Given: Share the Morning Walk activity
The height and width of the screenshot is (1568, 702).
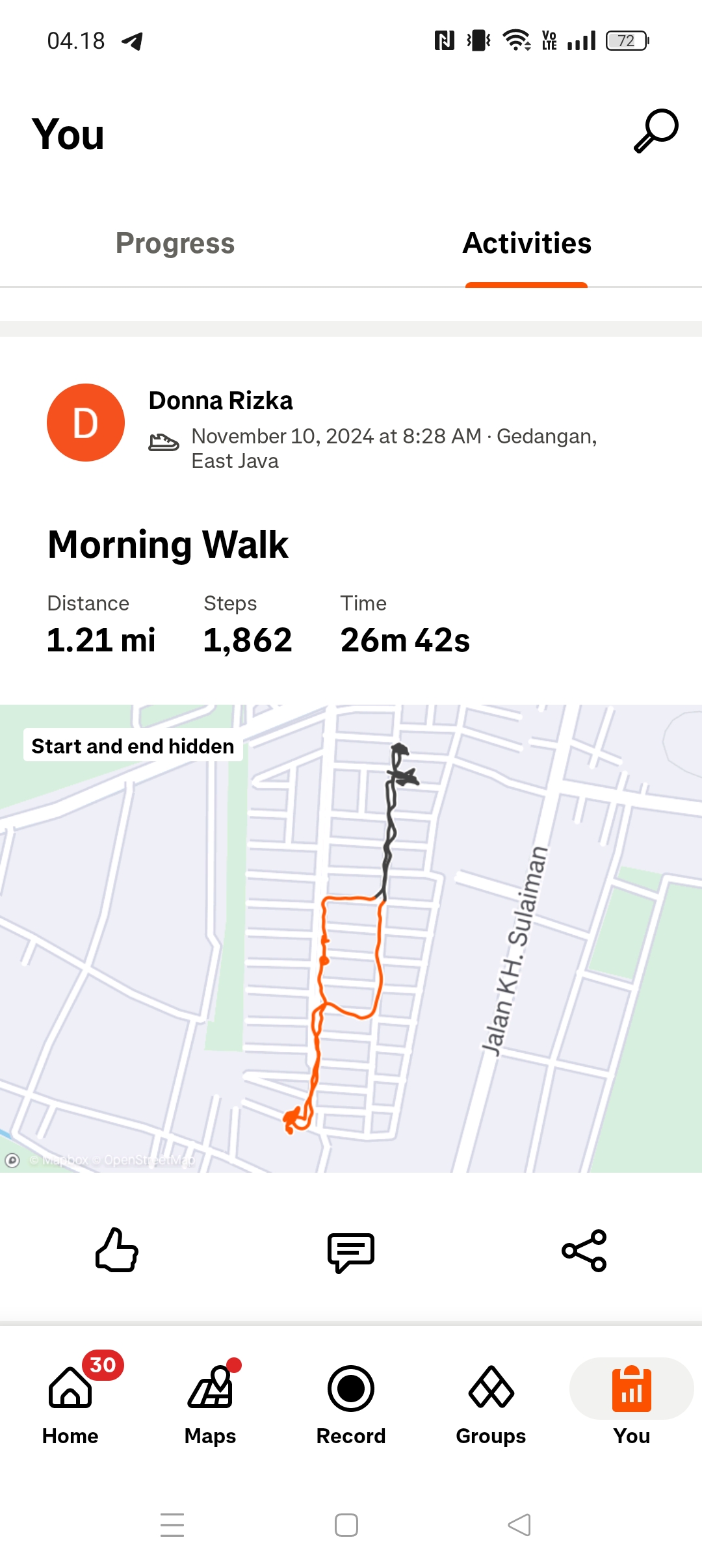Looking at the screenshot, I should (x=584, y=1250).
